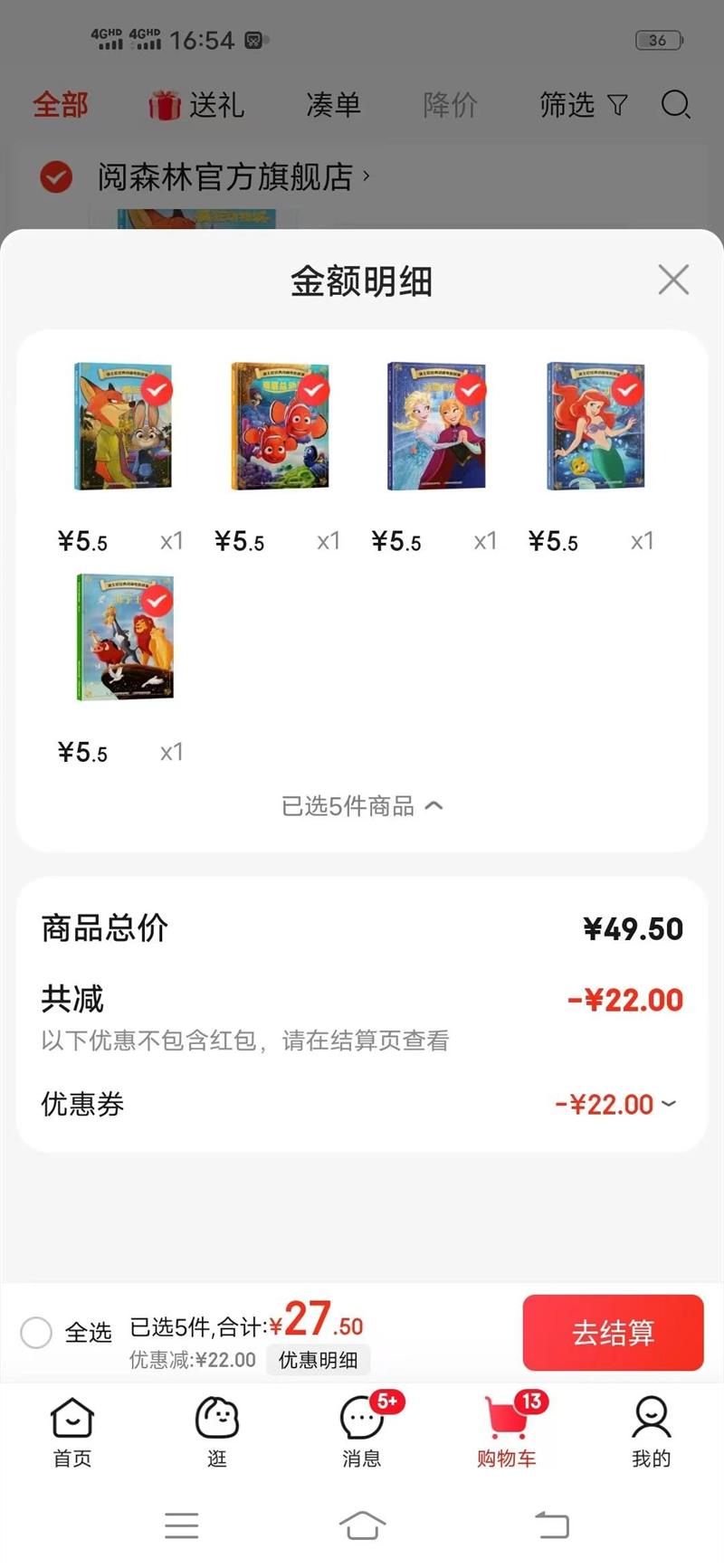Collapse the 已选5件商品 list
Image resolution: width=724 pixels, height=1568 pixels.
pyautogui.click(x=362, y=805)
